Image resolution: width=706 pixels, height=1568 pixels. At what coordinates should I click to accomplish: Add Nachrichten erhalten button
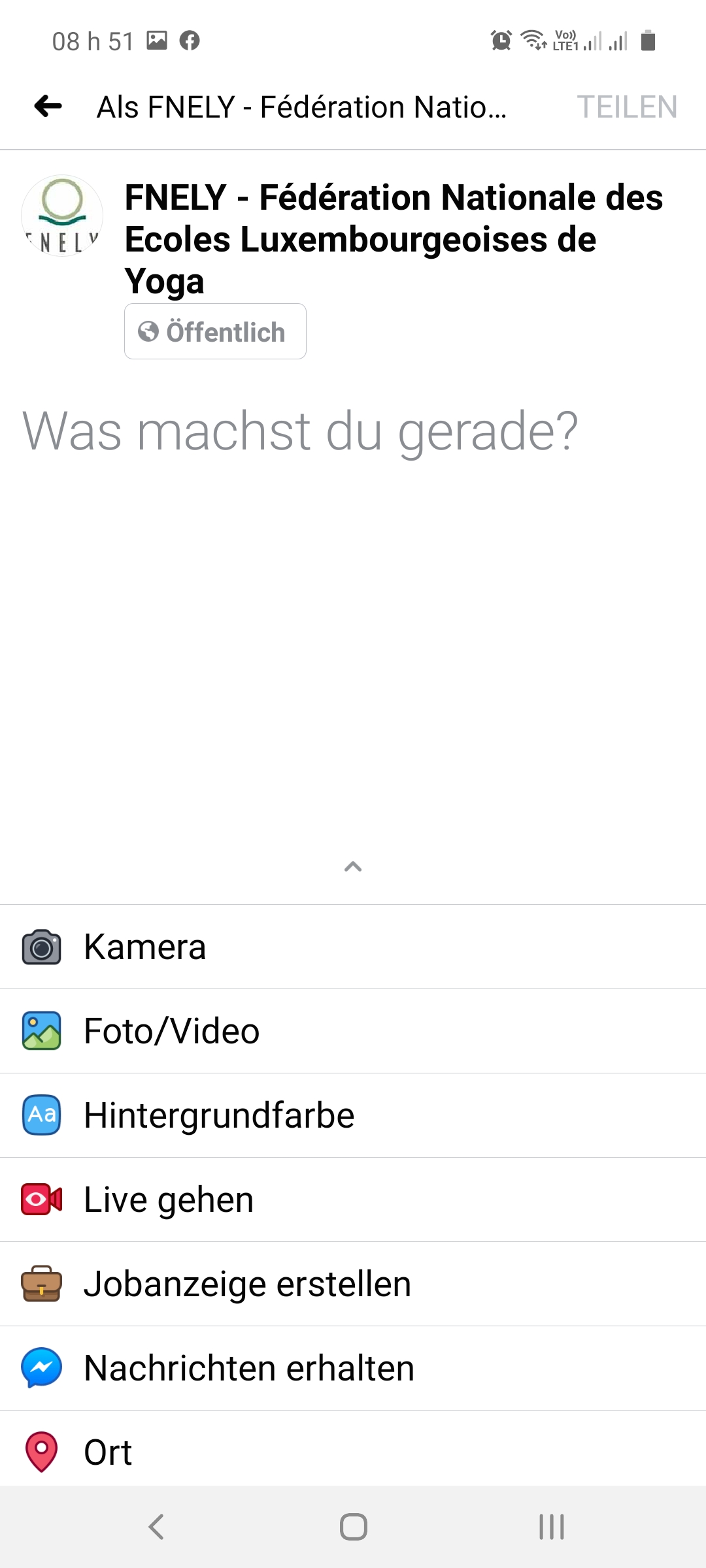coord(353,1368)
